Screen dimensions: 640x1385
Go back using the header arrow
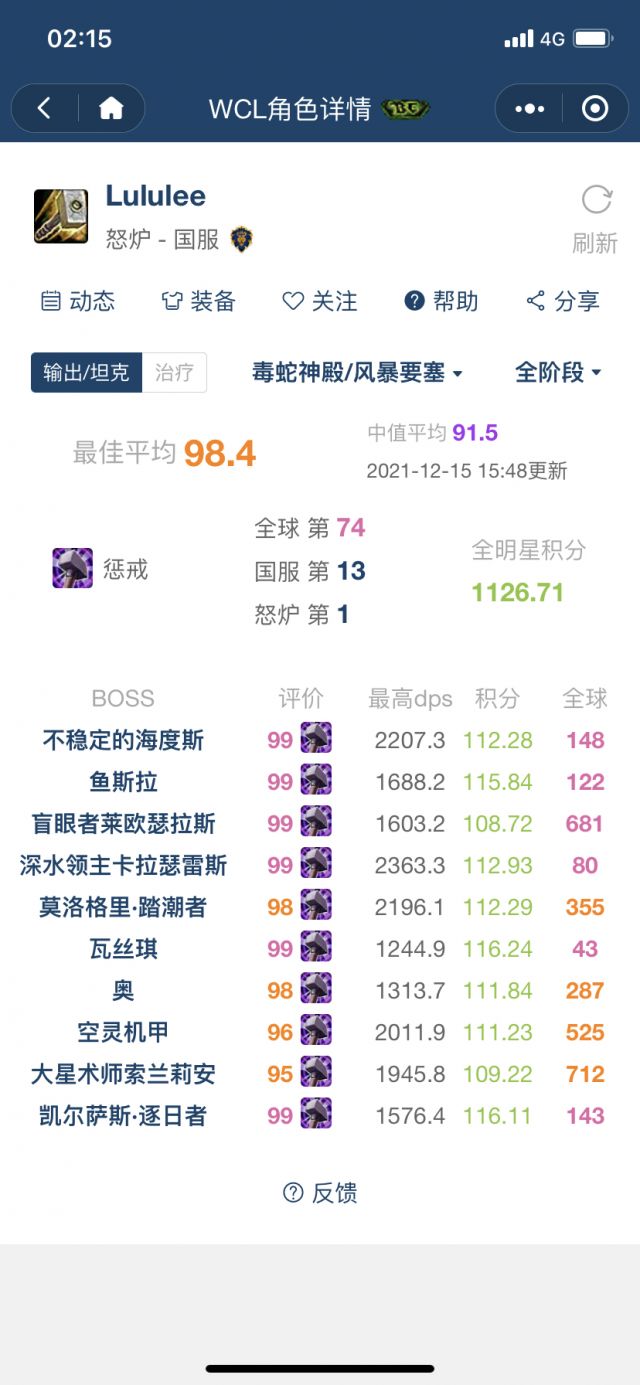pos(45,109)
